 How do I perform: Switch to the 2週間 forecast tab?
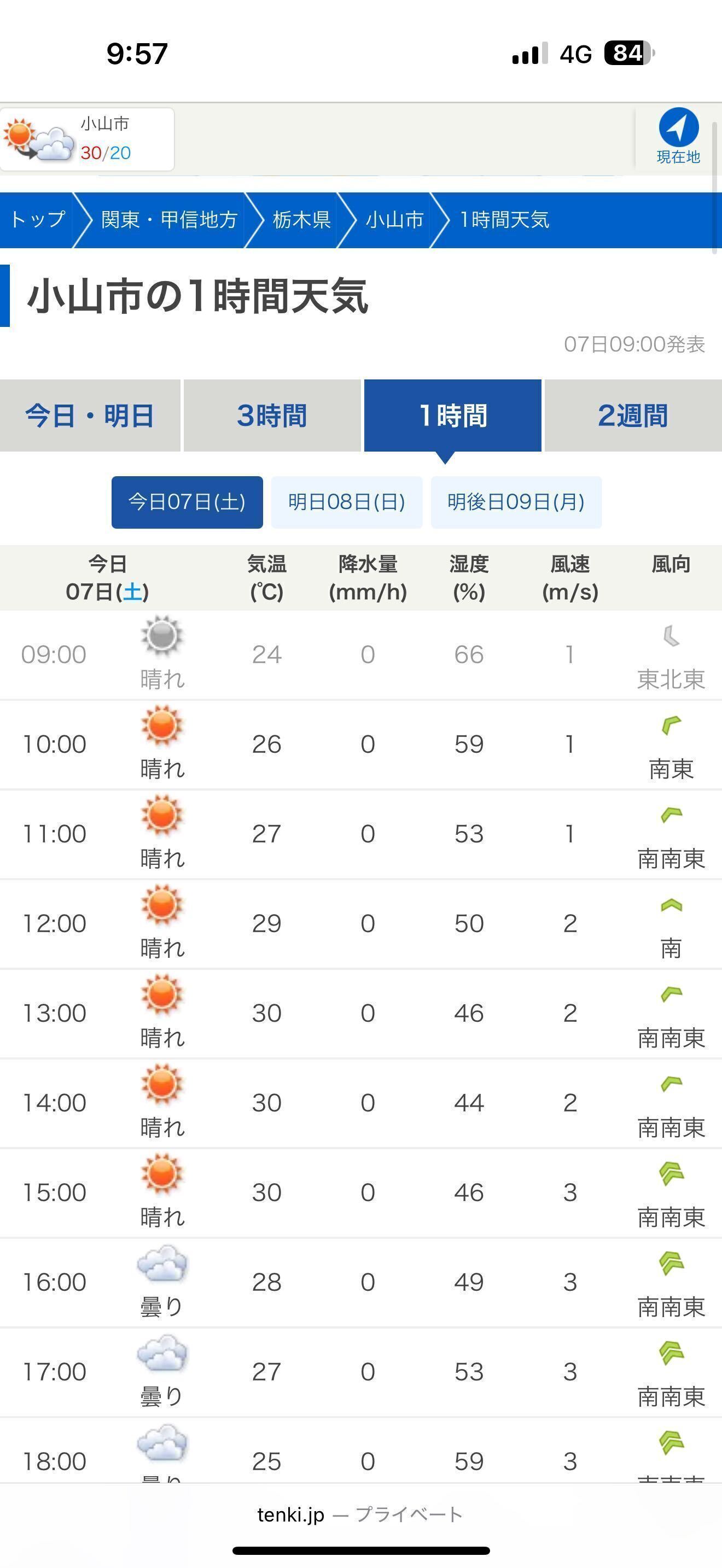tap(633, 416)
